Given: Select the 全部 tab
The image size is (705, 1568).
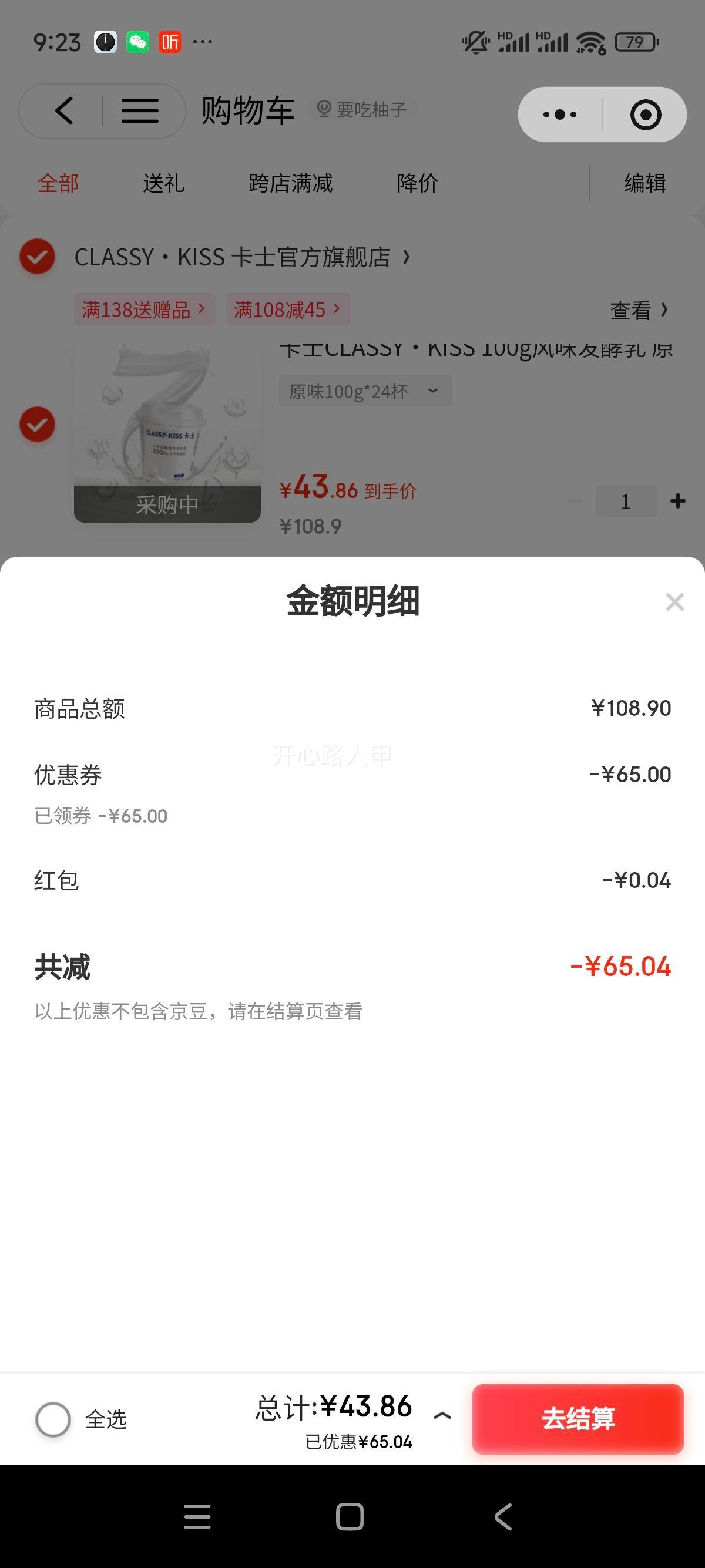Looking at the screenshot, I should (58, 183).
